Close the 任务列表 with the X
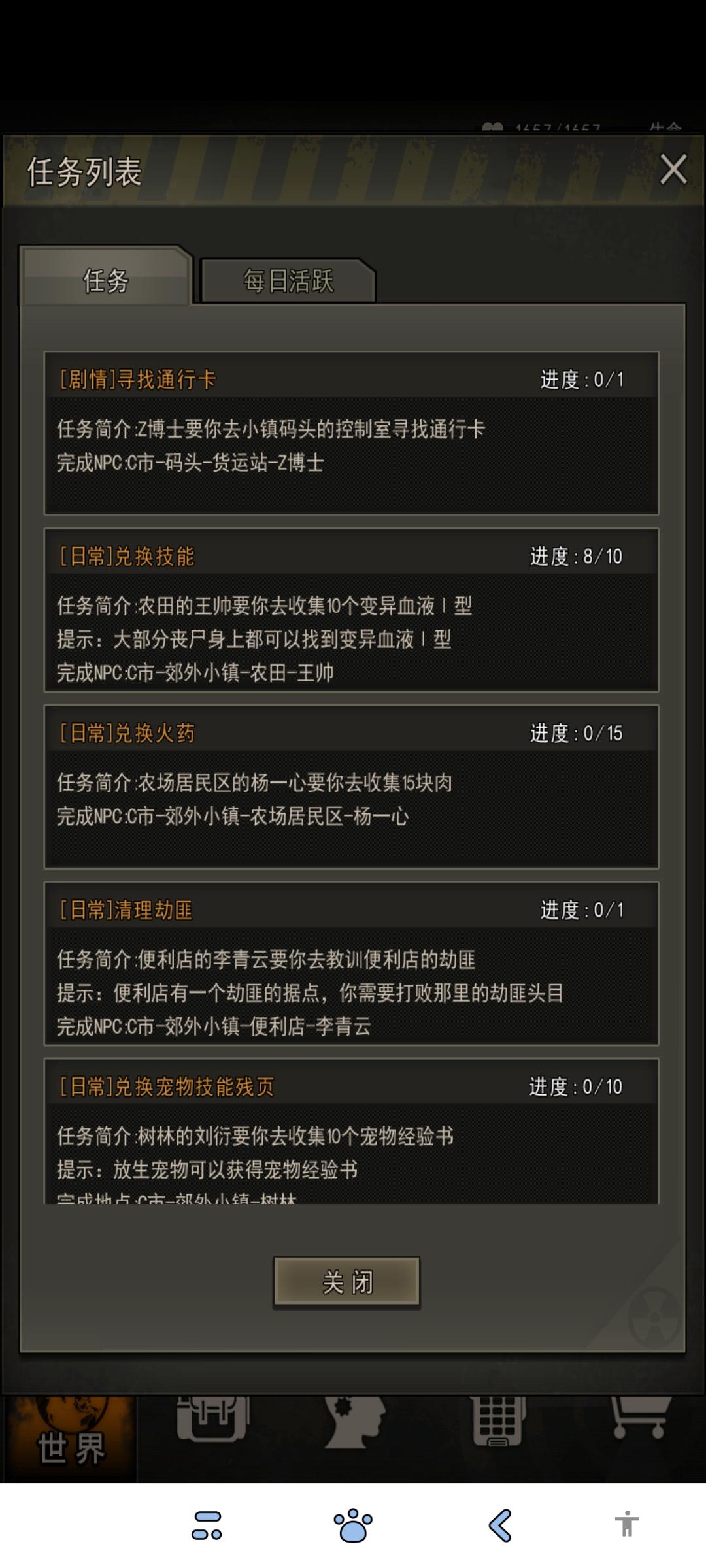Screen dimensions: 706x1568 point(673,169)
